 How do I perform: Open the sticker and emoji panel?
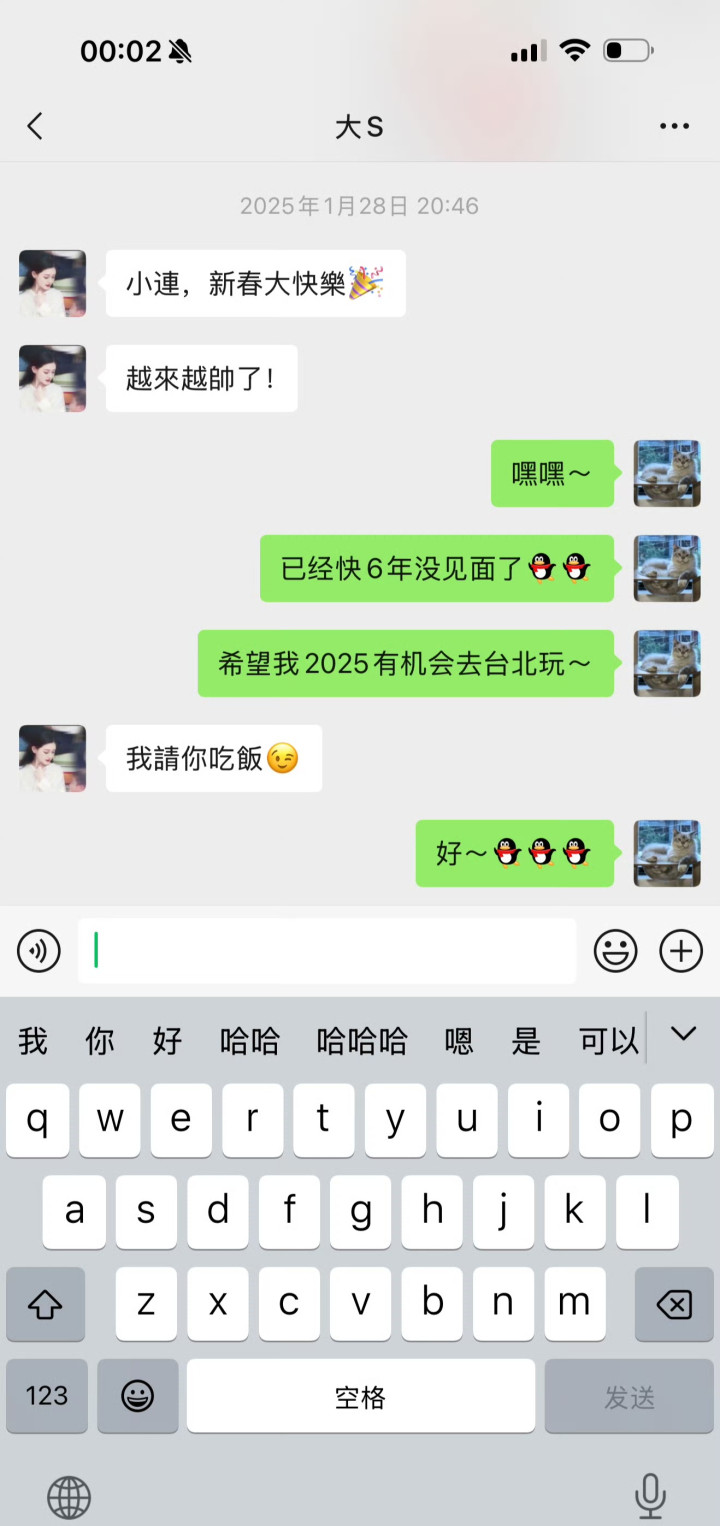coord(615,951)
